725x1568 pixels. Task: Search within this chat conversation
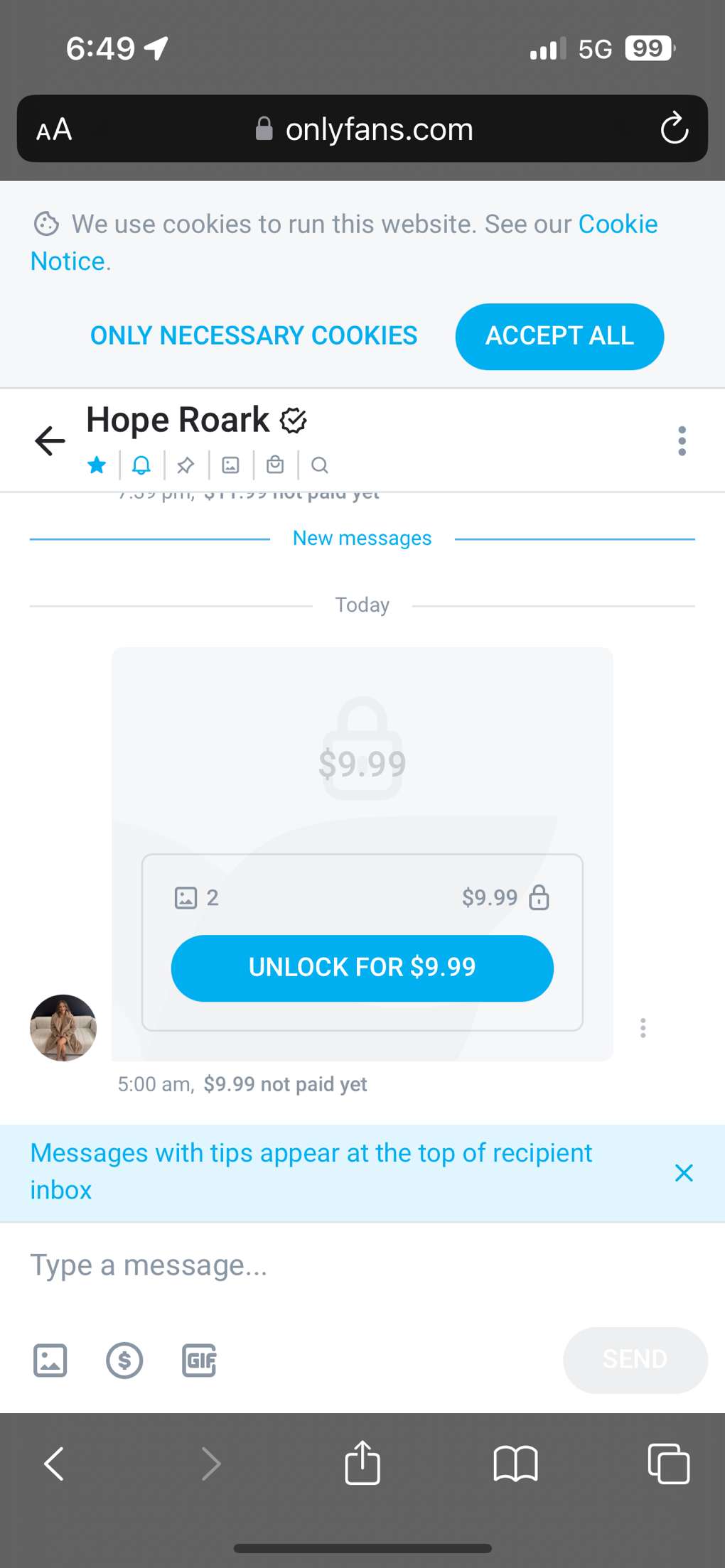pyautogui.click(x=320, y=465)
